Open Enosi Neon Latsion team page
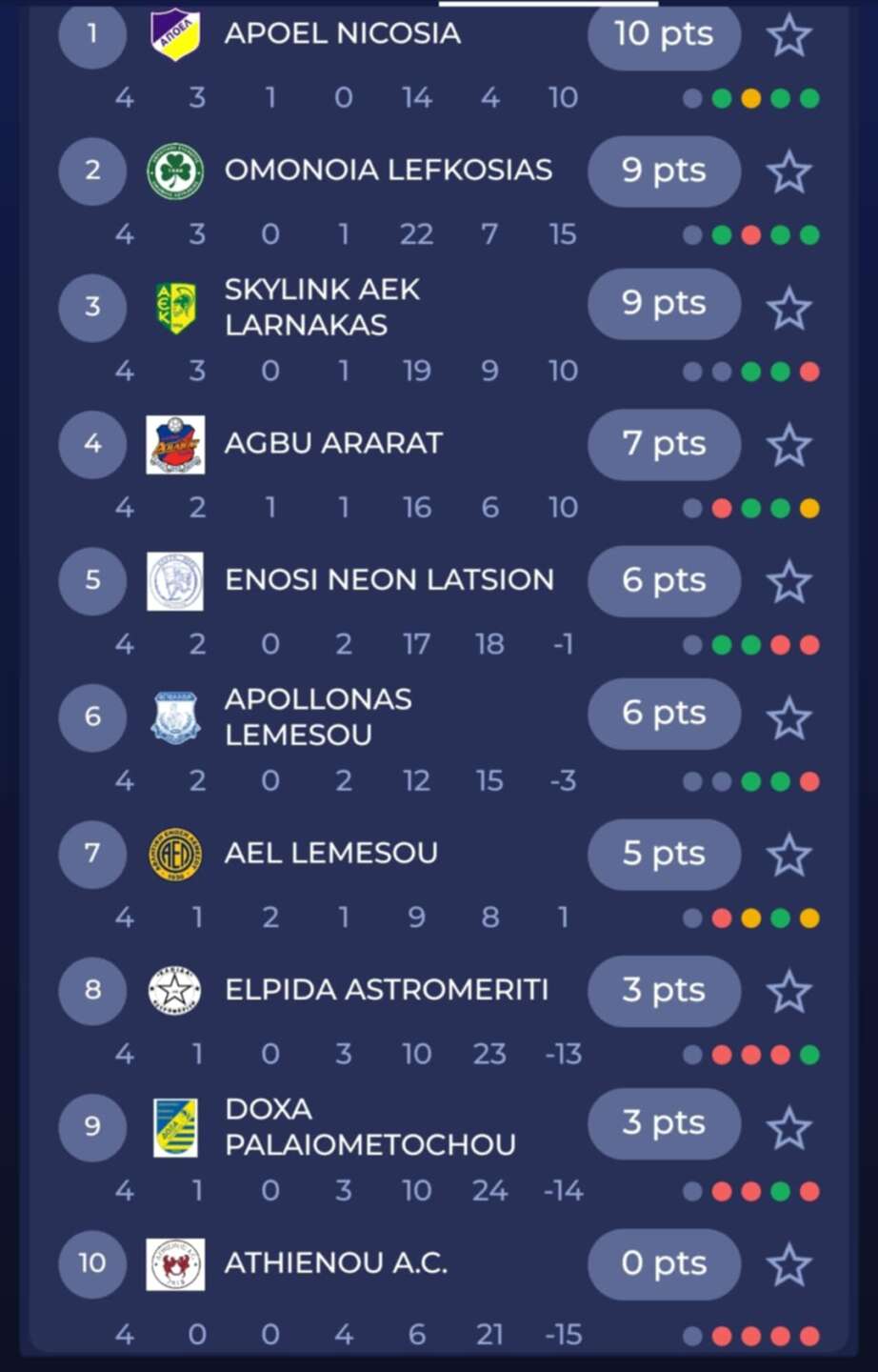The image size is (878, 1372). click(389, 579)
